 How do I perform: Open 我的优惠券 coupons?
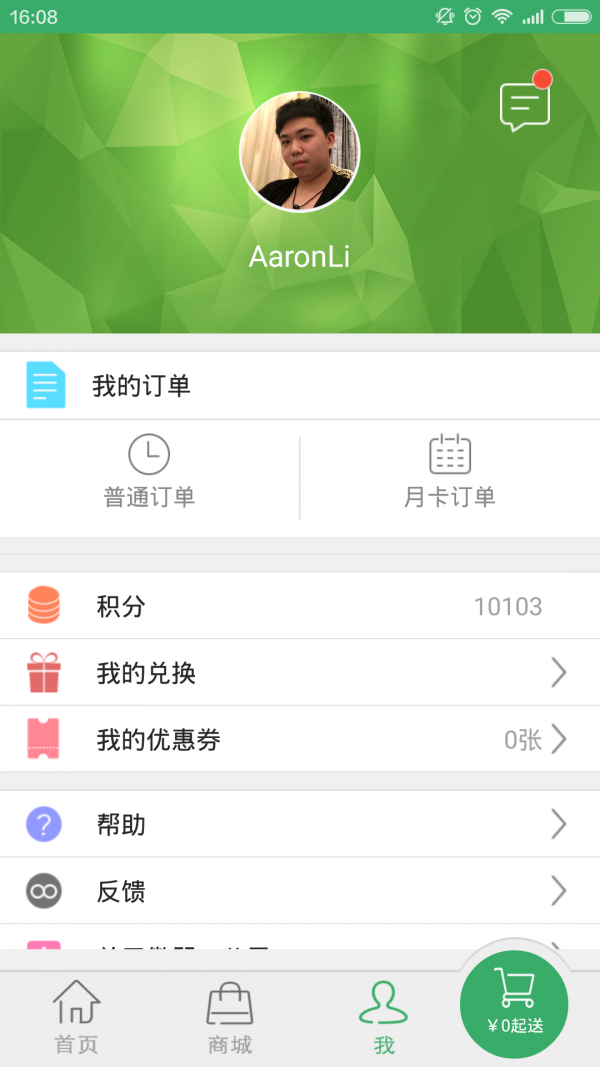pyautogui.click(x=300, y=740)
